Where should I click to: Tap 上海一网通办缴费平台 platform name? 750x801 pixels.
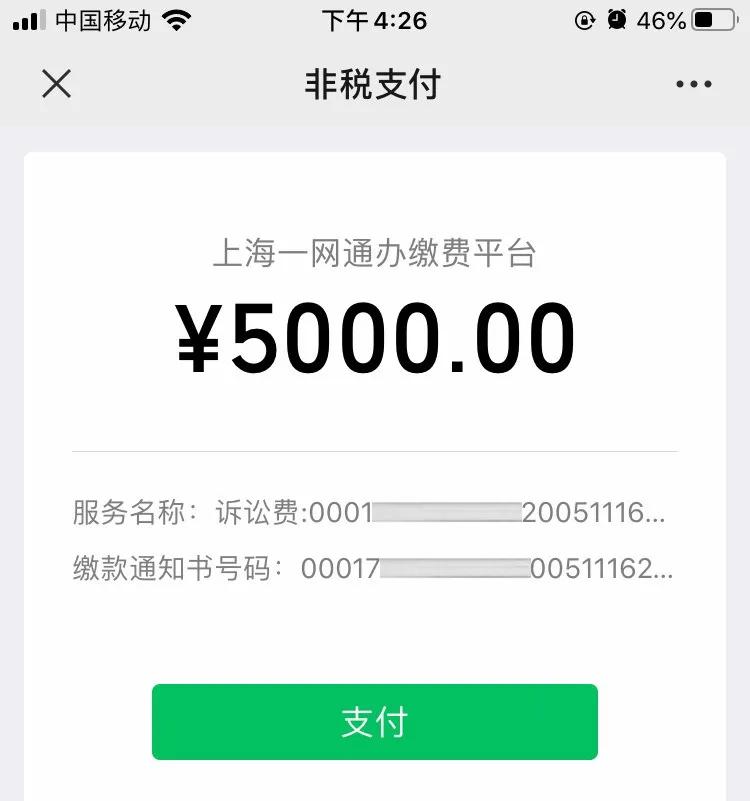point(374,253)
